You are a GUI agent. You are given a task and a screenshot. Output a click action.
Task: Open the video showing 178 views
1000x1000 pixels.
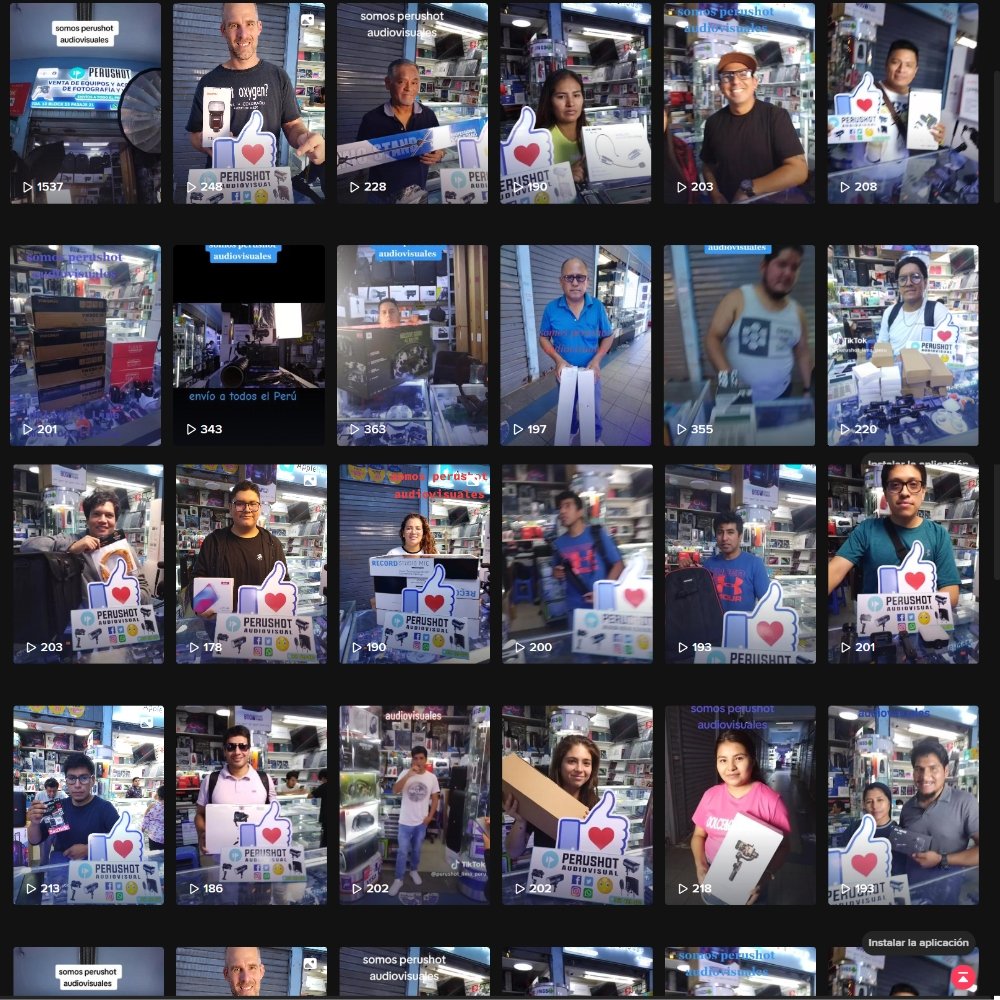(249, 563)
